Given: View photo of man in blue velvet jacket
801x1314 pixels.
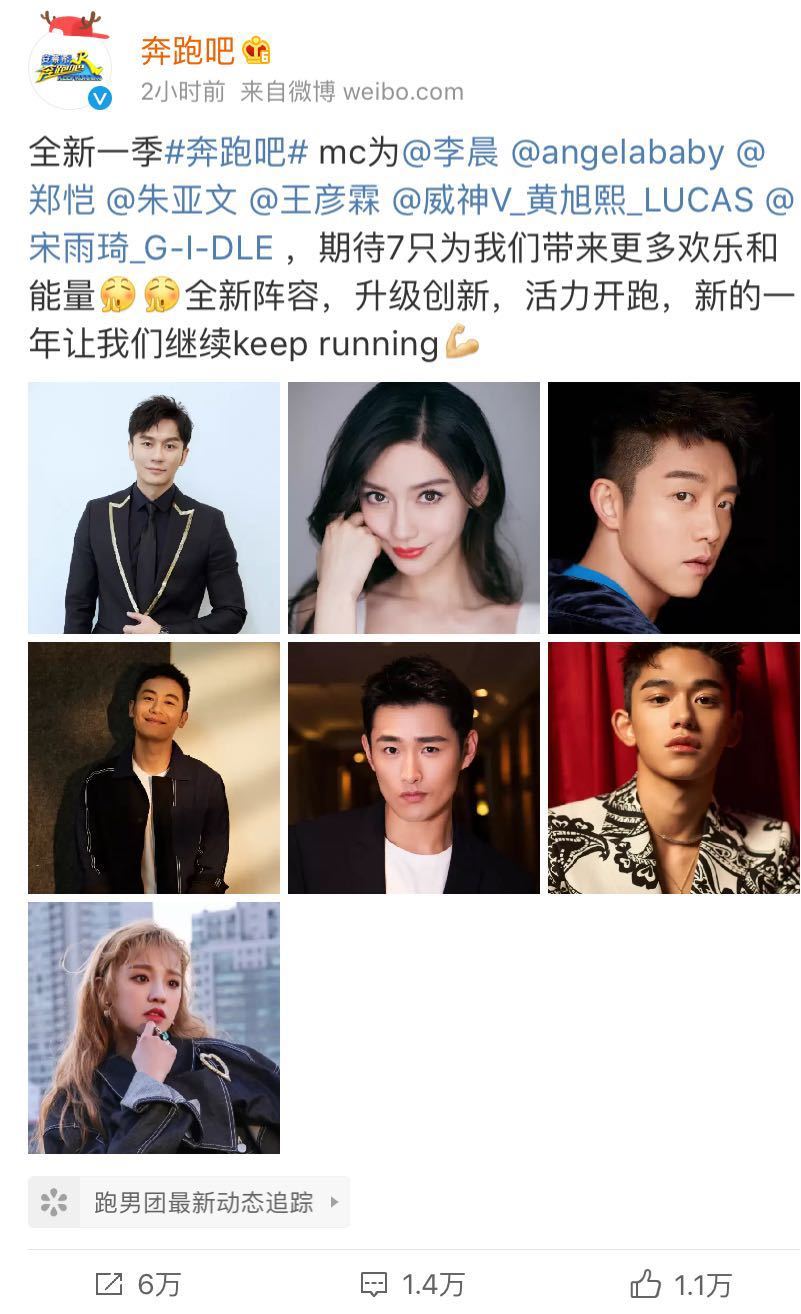Looking at the screenshot, I should click(673, 508).
